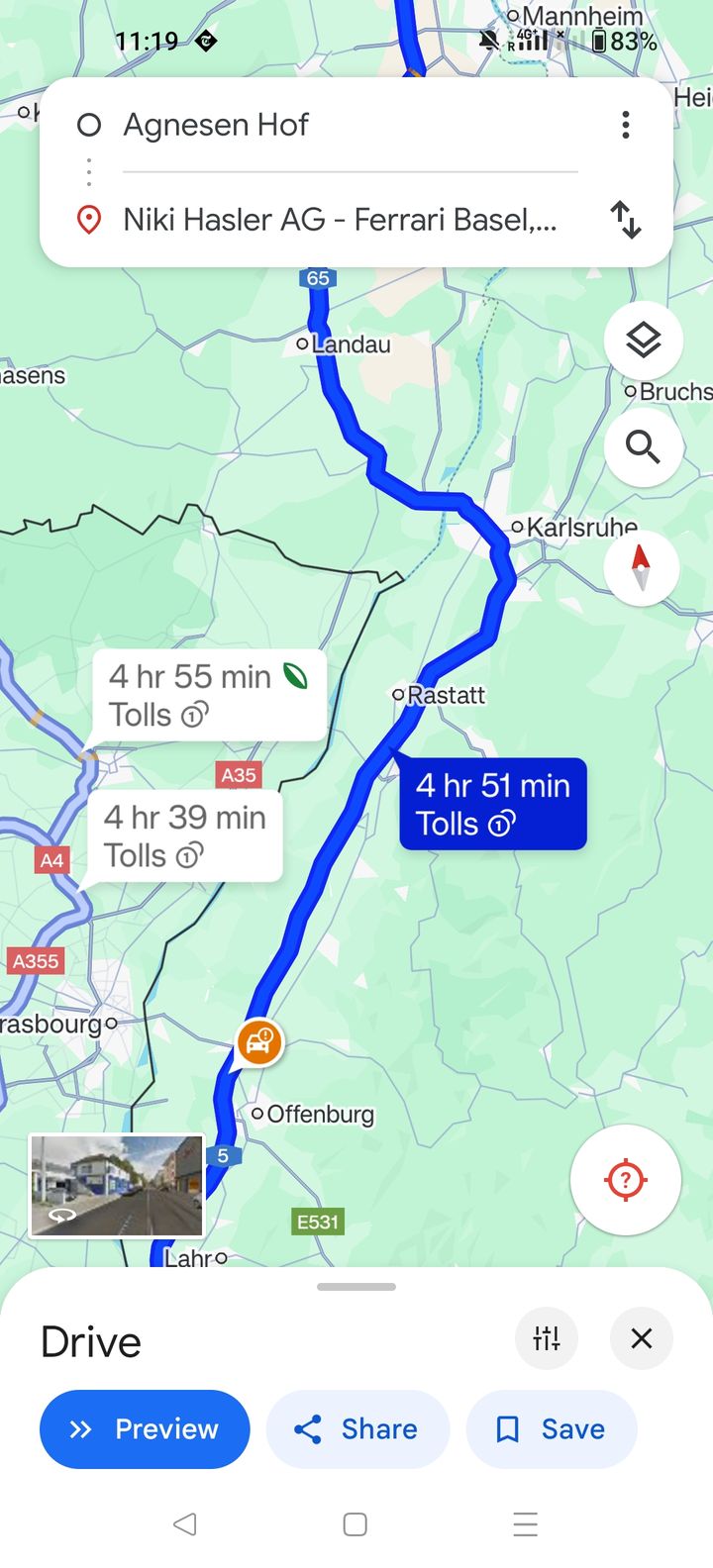Viewport: 713px width, 1568px height.
Task: Tap the 4 hr 51 min route label
Action: [x=493, y=804]
